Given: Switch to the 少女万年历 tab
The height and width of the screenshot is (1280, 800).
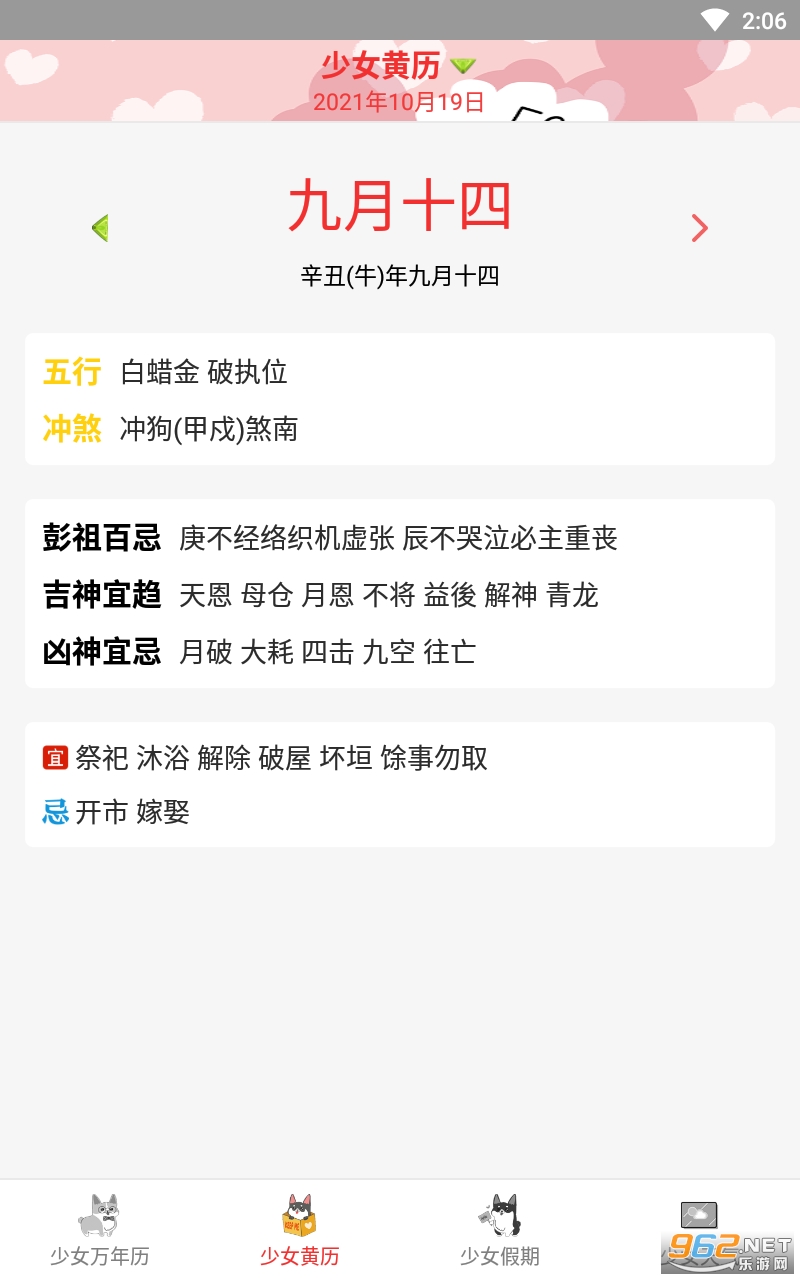Looking at the screenshot, I should tap(100, 1230).
